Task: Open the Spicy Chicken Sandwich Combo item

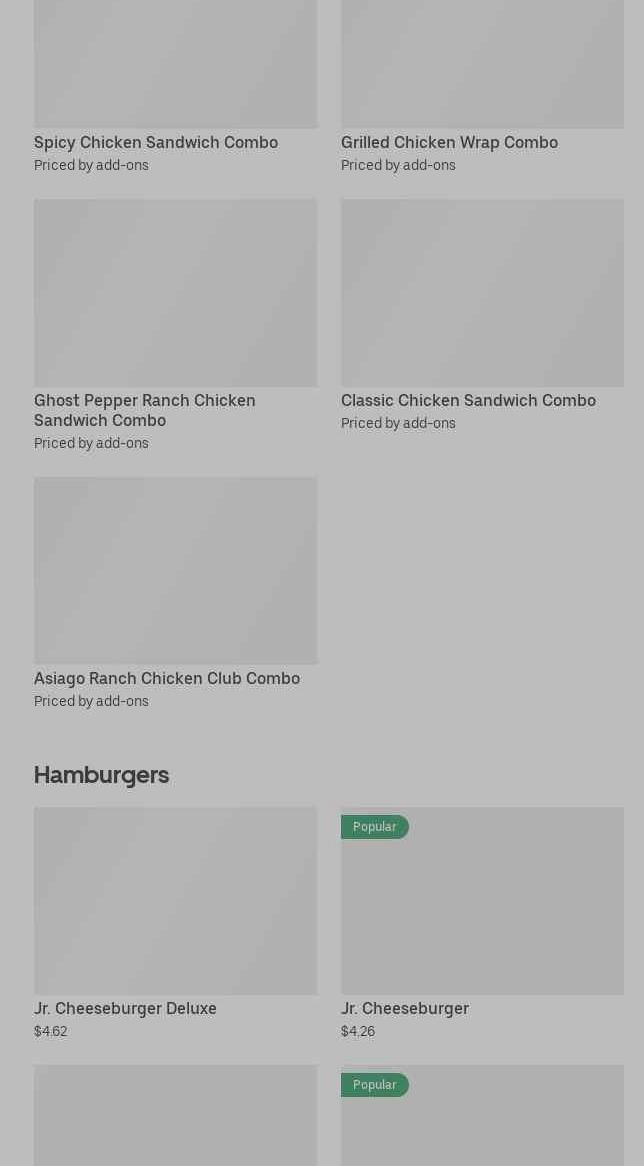Action: tap(176, 86)
